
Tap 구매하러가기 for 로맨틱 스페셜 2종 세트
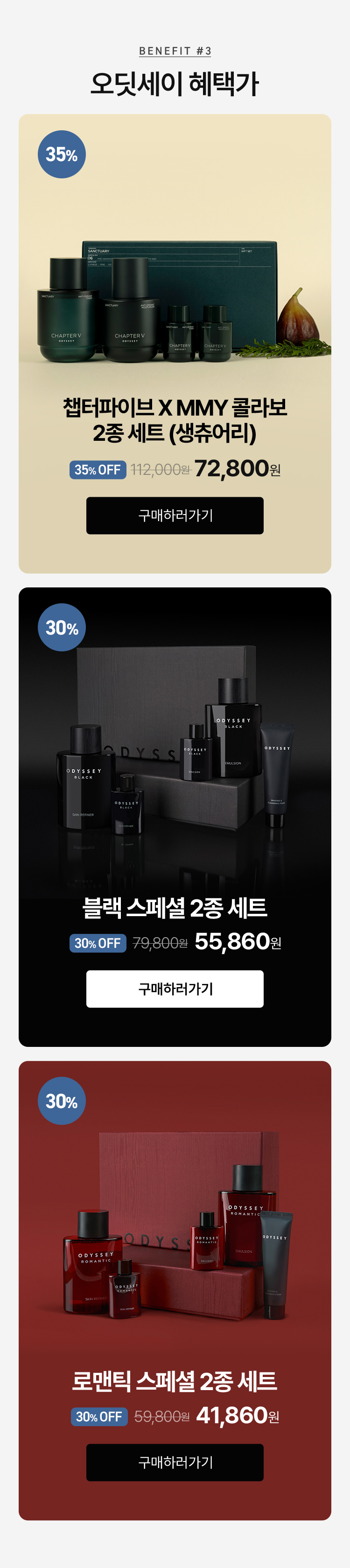coord(175,1462)
